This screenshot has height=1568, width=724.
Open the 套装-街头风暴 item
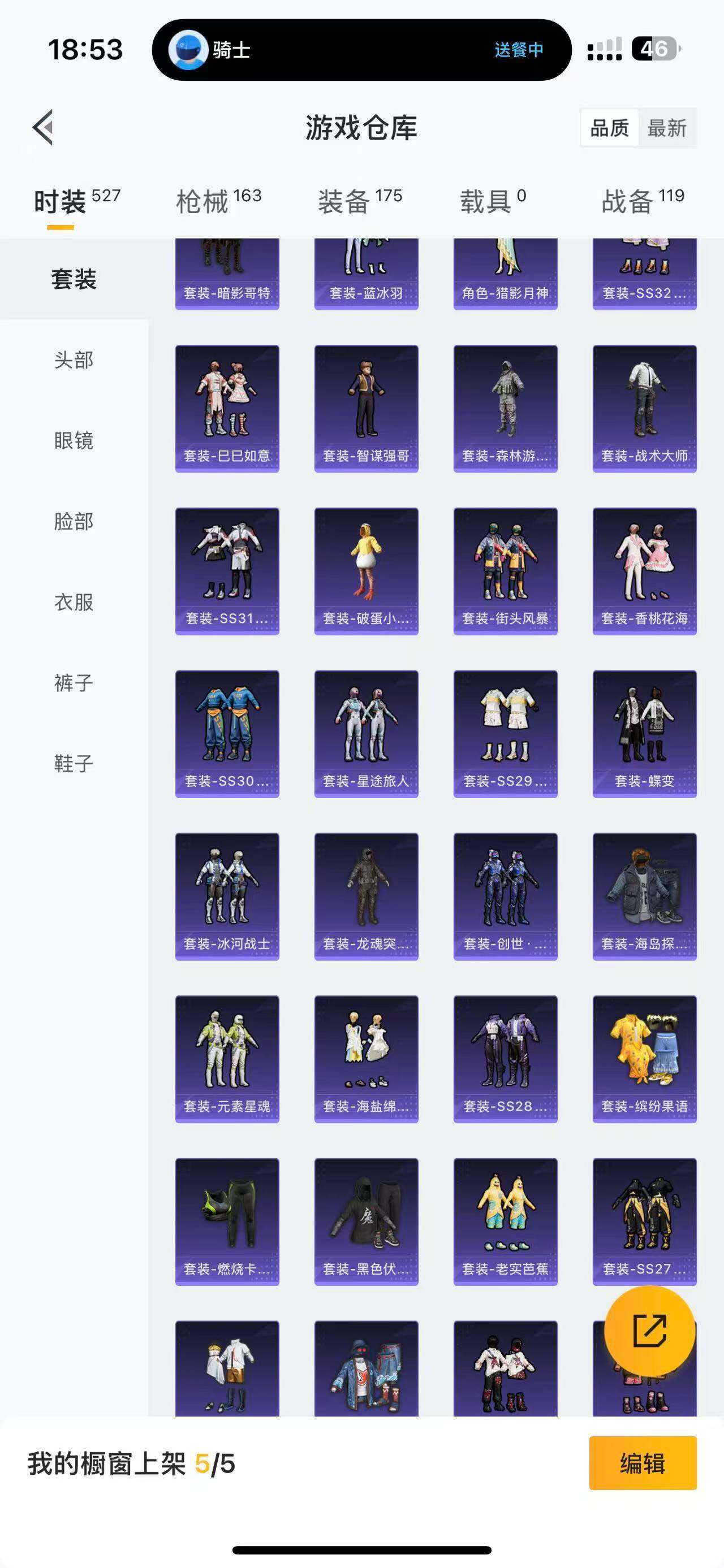point(506,571)
